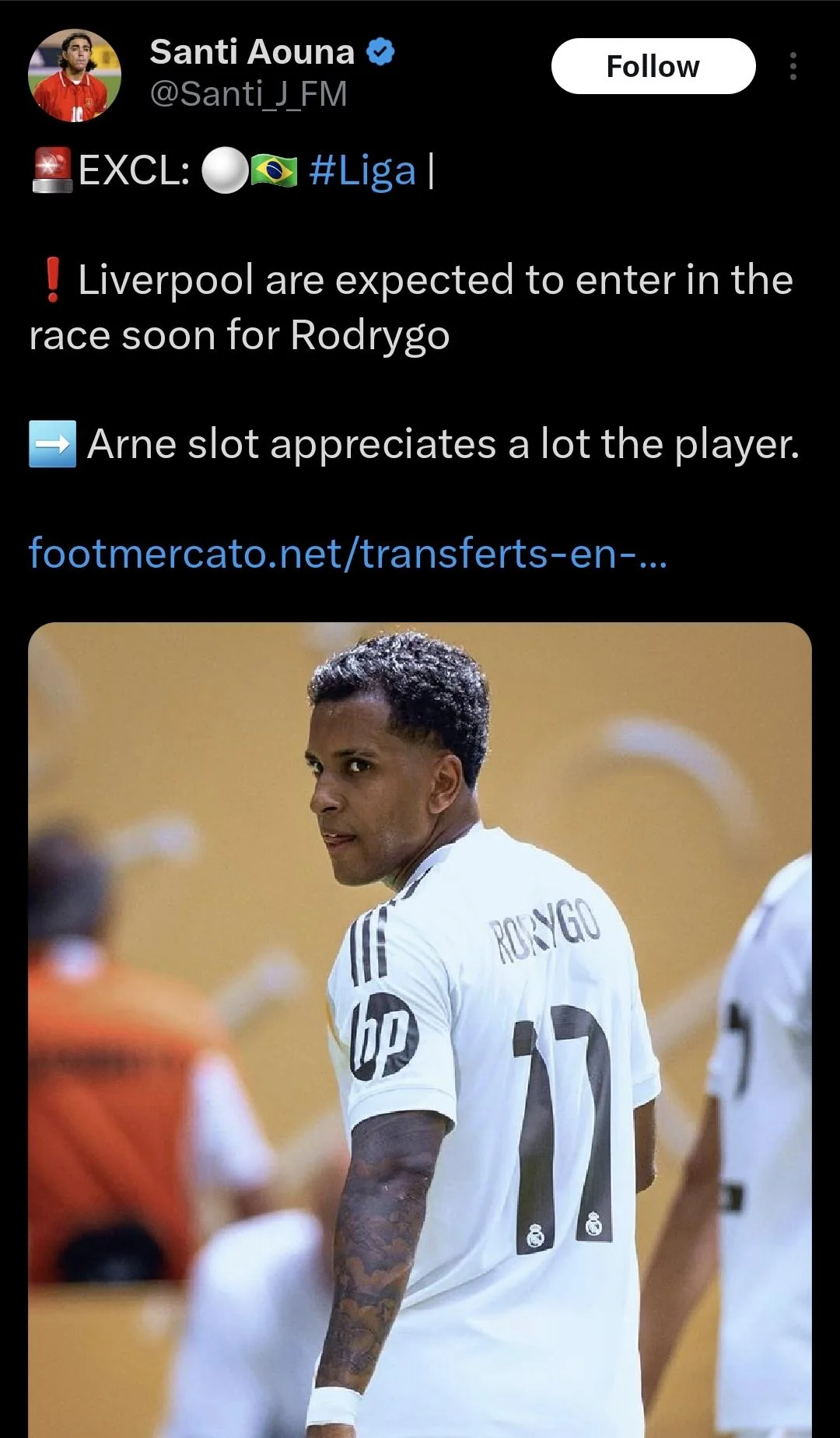View the Rodrygo photo full screen

[x=420, y=1030]
